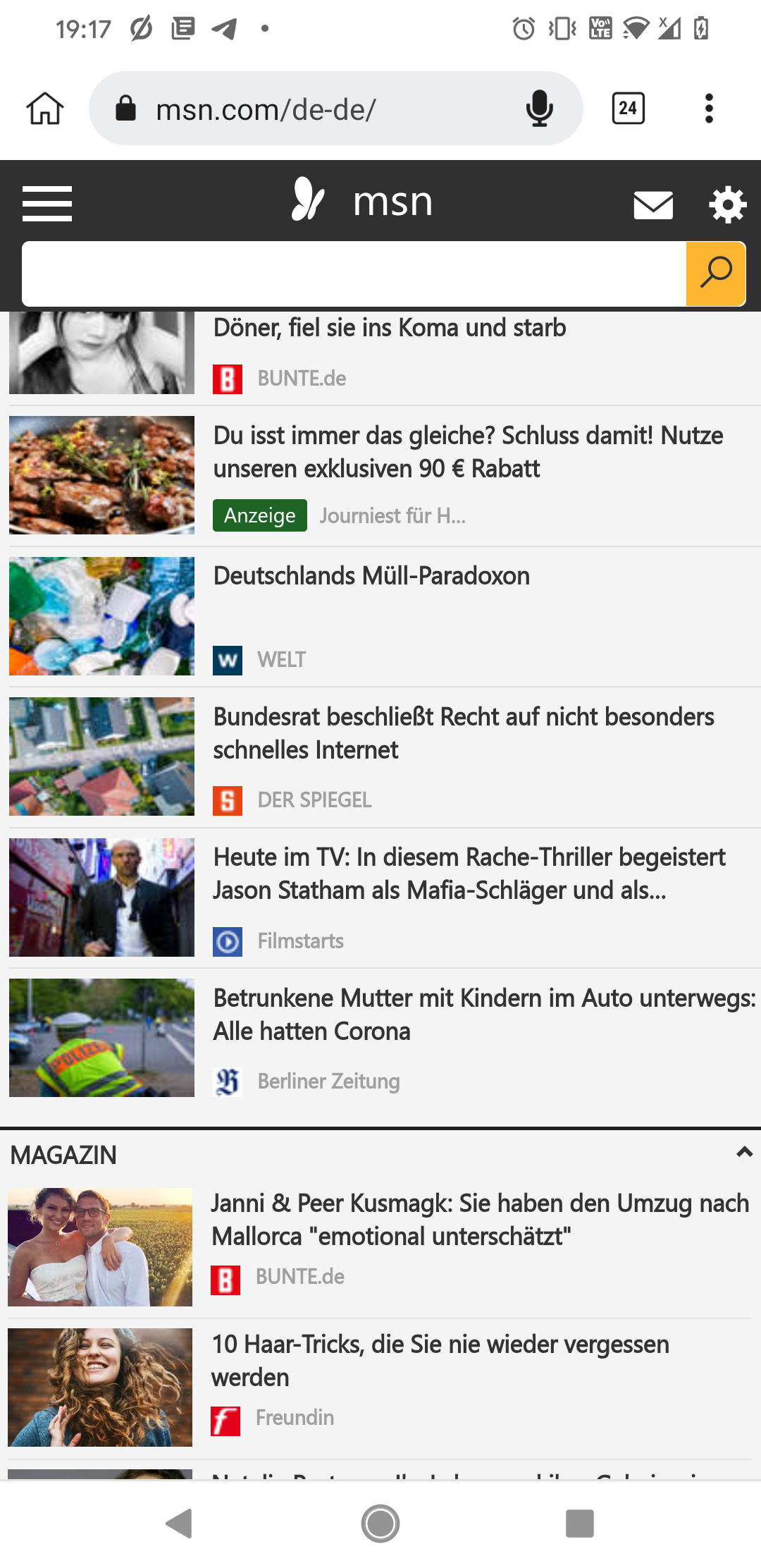
Task: Open the Janni & Peer Kusmagk article
Action: [x=479, y=1220]
